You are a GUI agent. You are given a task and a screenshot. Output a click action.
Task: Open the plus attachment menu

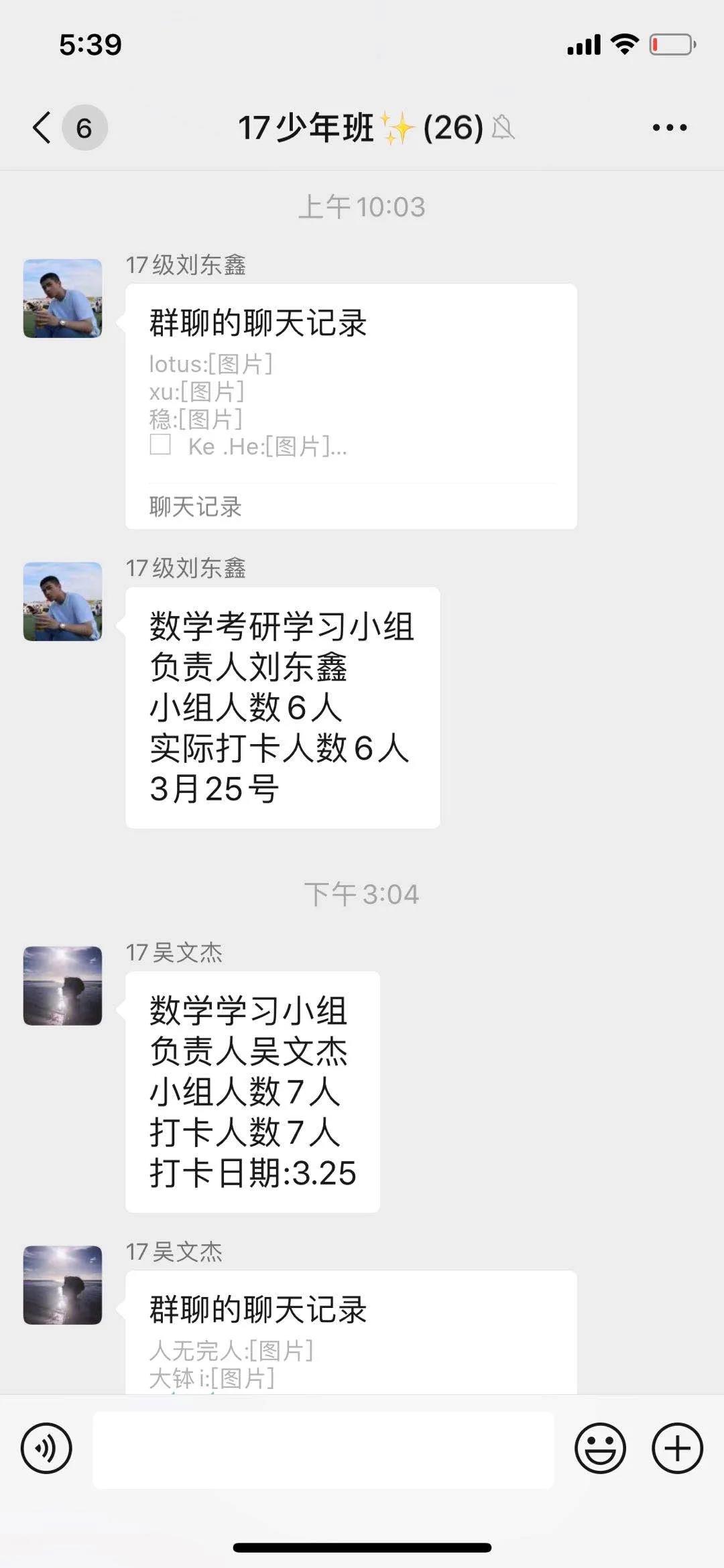(677, 1448)
